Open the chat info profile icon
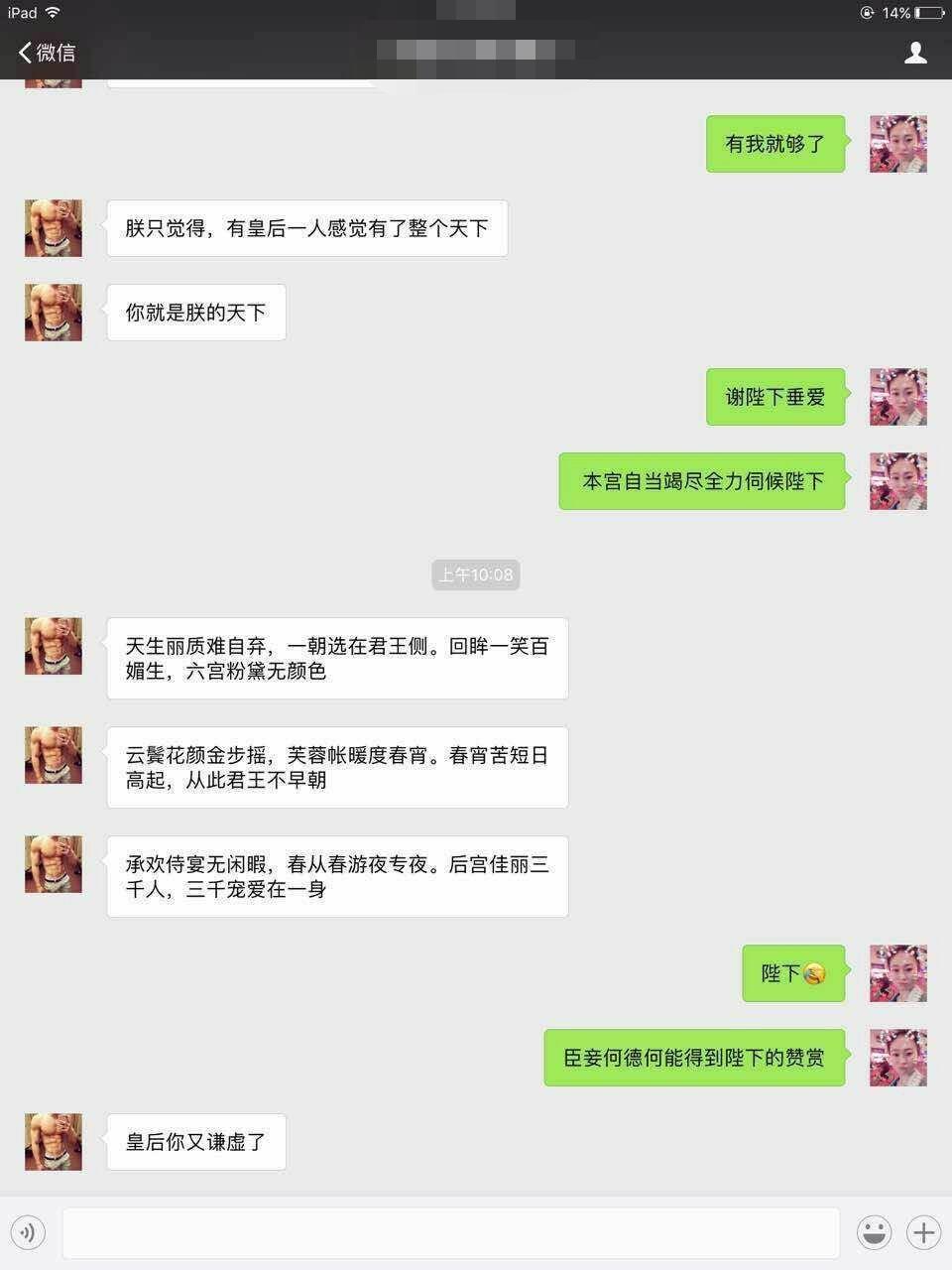The width and height of the screenshot is (952, 1270). 915,53
